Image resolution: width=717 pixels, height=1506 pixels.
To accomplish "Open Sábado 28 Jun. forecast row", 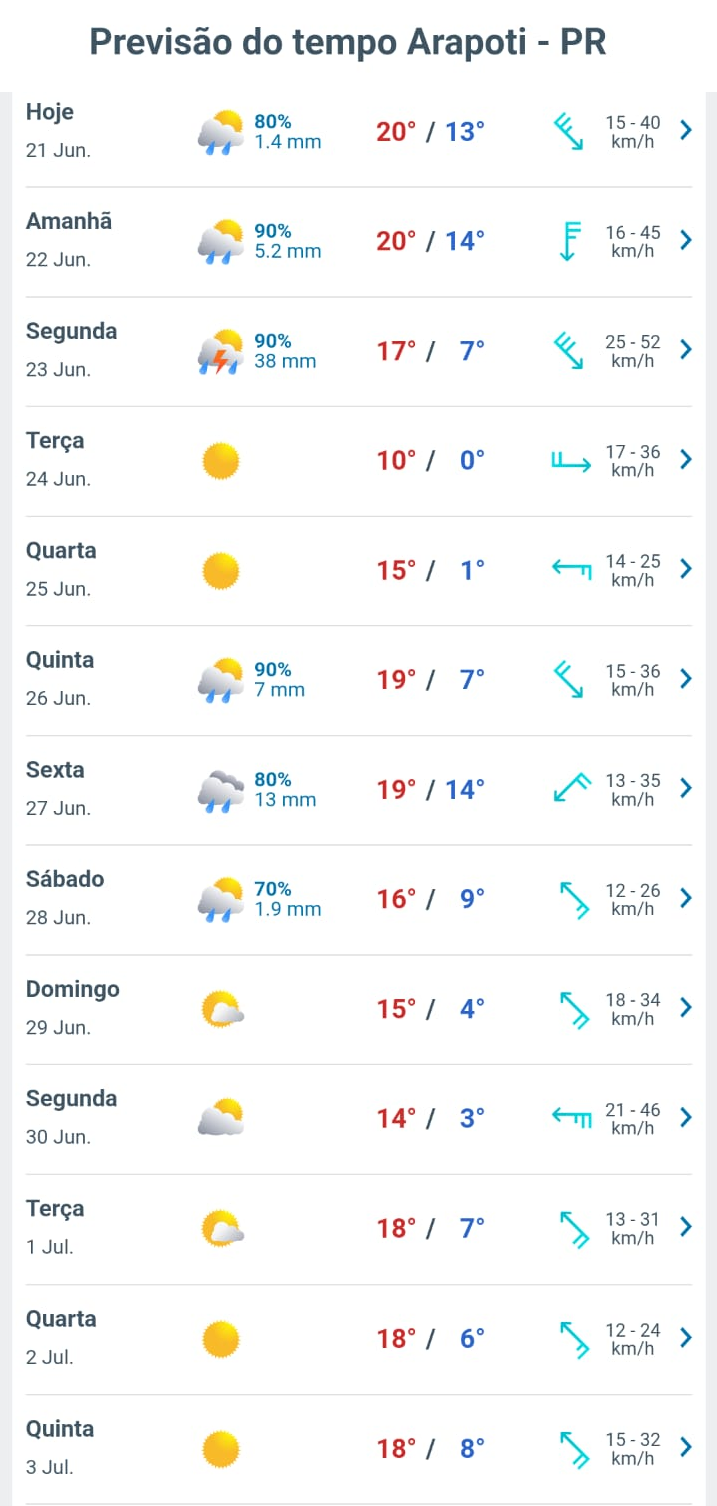I will (x=358, y=900).
